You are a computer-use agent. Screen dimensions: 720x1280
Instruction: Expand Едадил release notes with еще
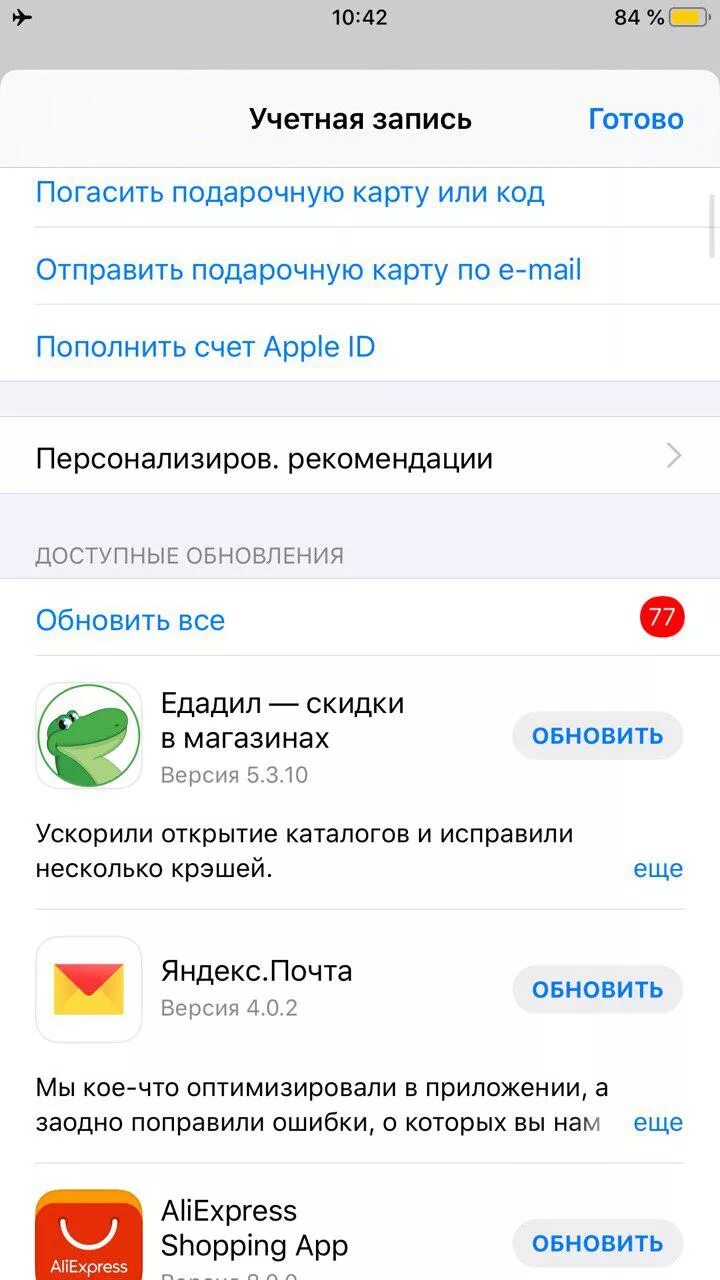[x=657, y=869]
